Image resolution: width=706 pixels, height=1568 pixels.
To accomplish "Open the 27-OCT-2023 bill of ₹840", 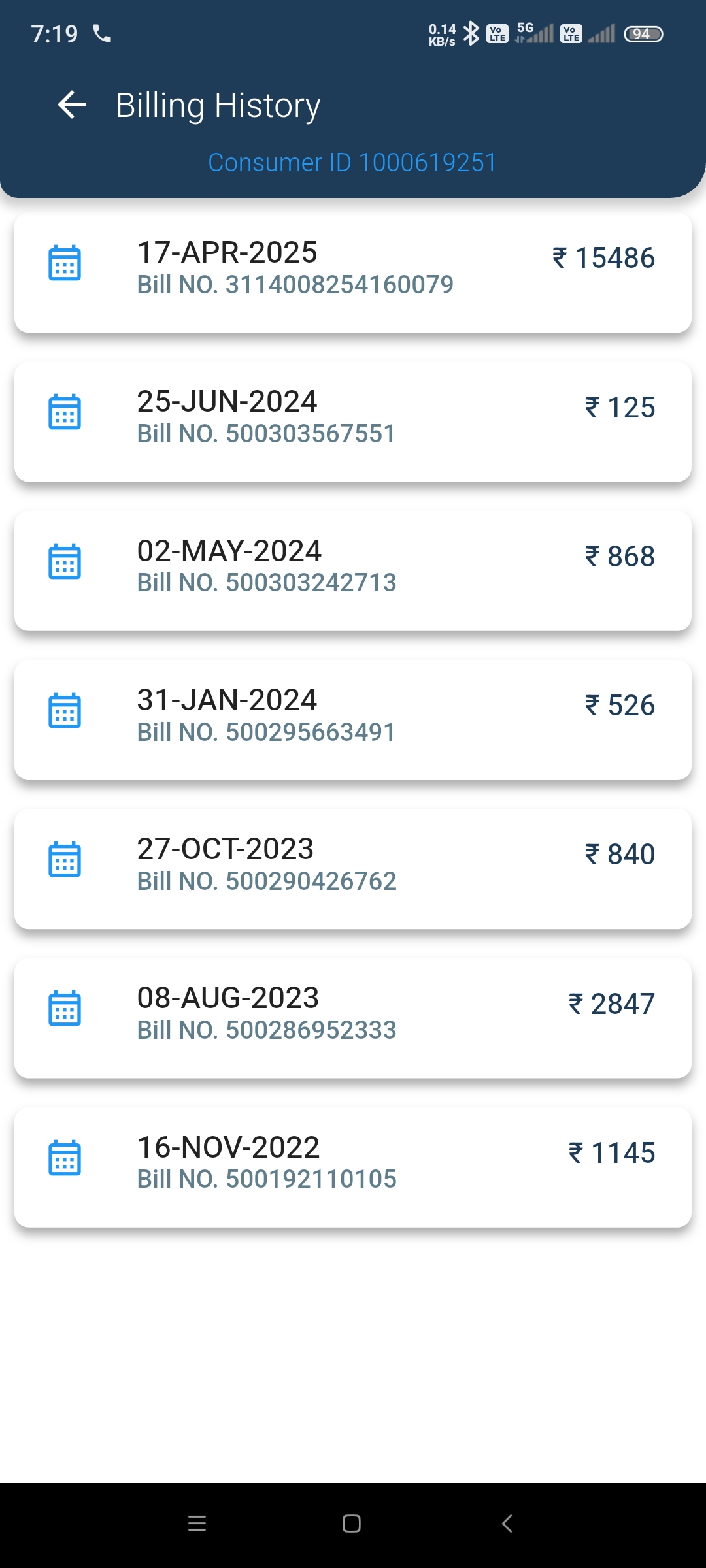I will pos(353,868).
